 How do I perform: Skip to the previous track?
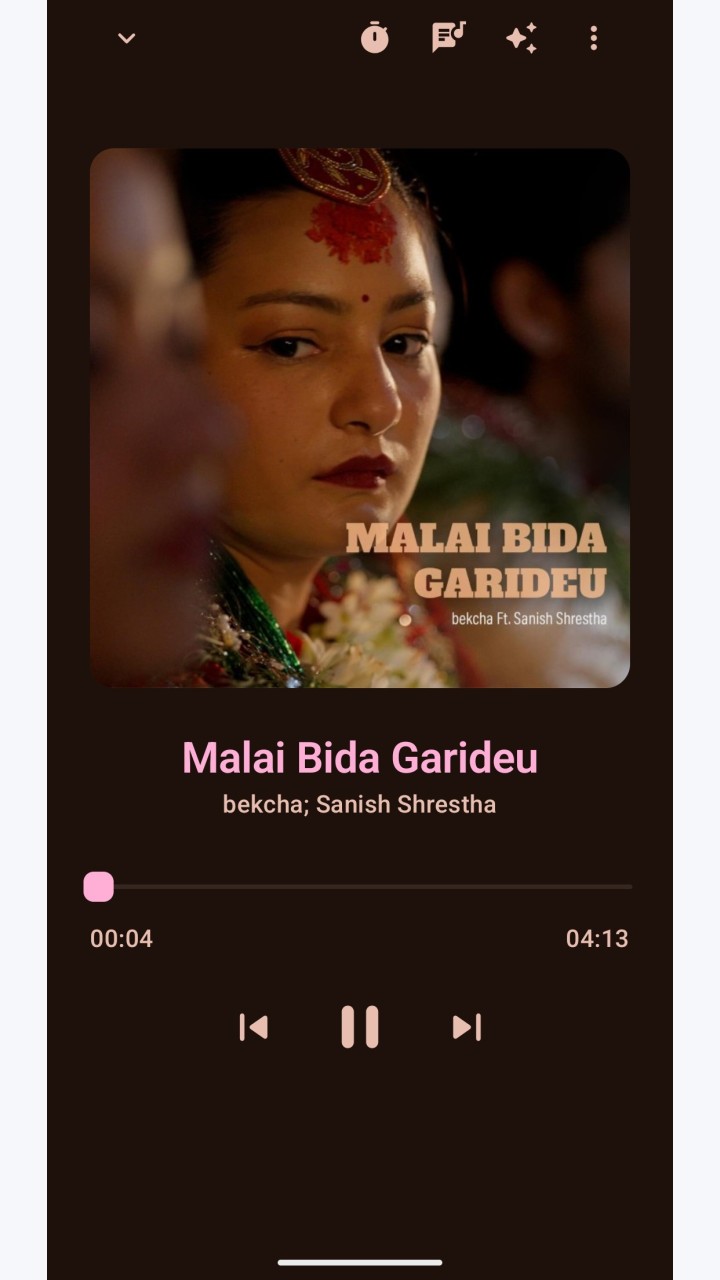(253, 1027)
